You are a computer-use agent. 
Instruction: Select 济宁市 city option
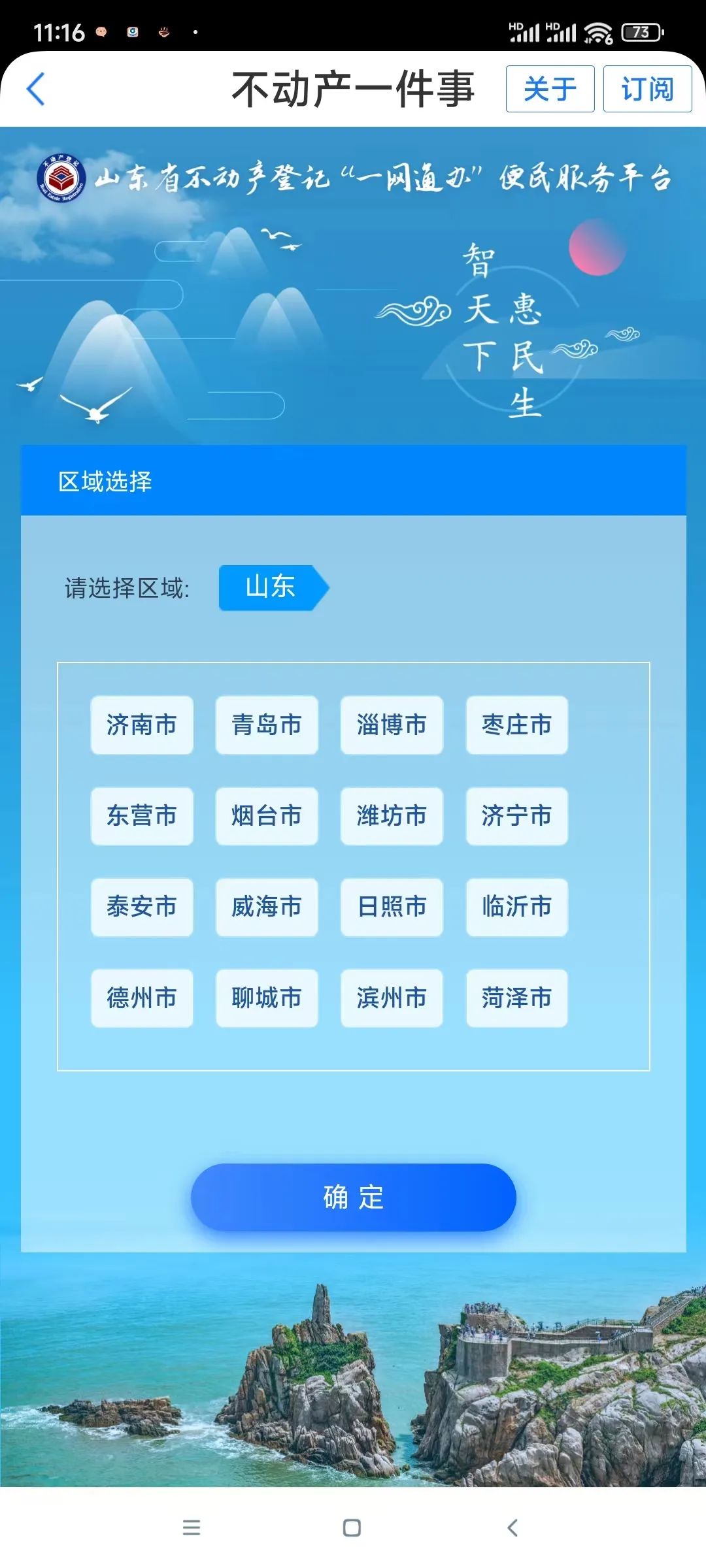click(516, 816)
